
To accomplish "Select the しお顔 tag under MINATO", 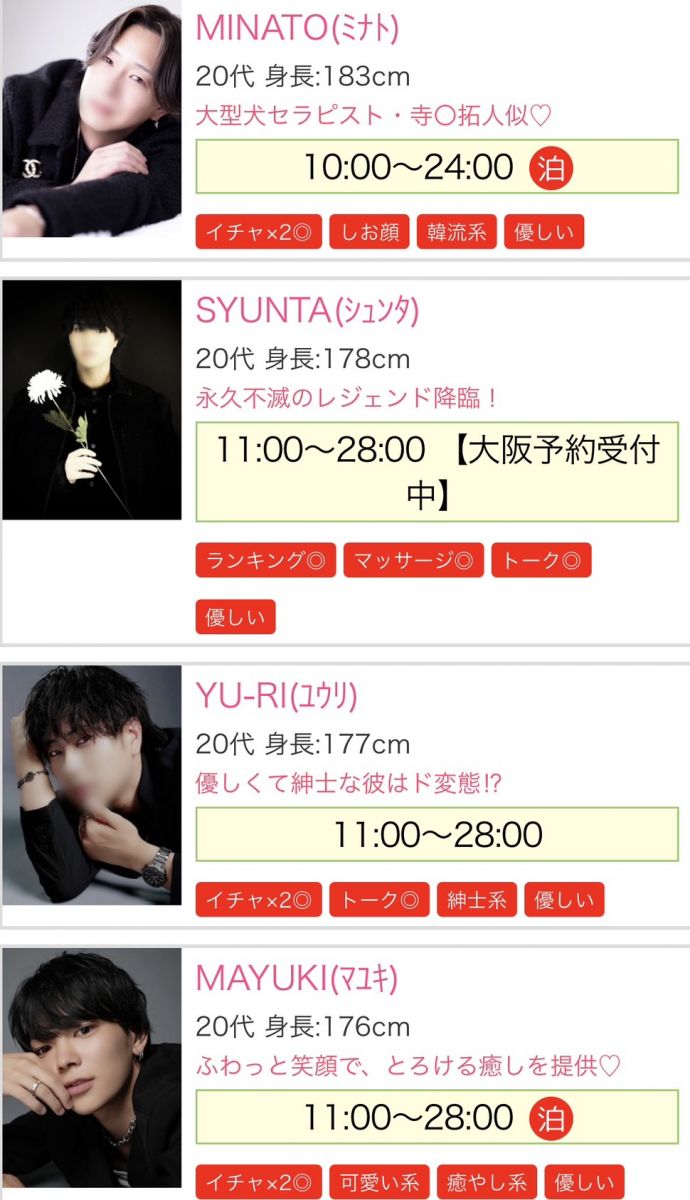I will 365,233.
